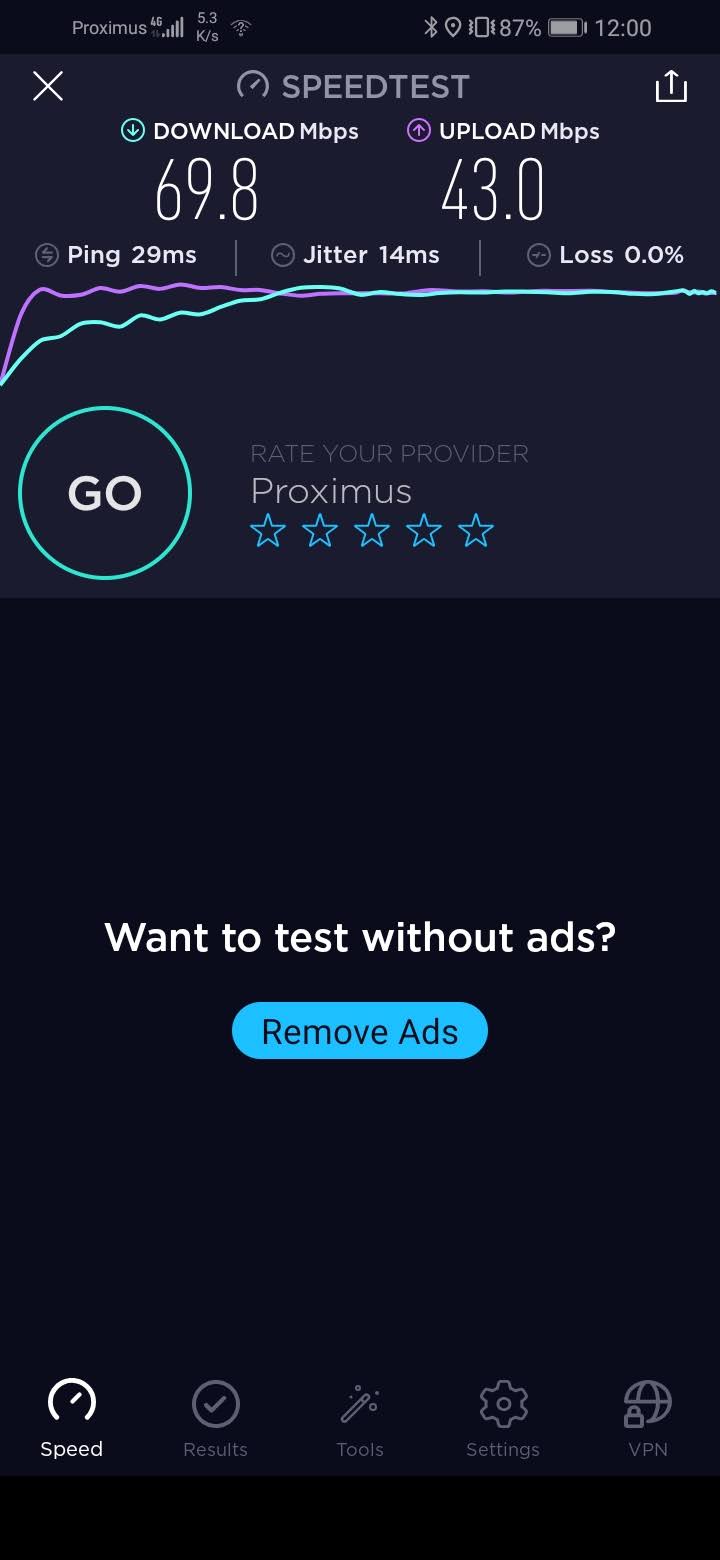The height and width of the screenshot is (1560, 720).
Task: Switch to the Results tab
Action: click(215, 1418)
